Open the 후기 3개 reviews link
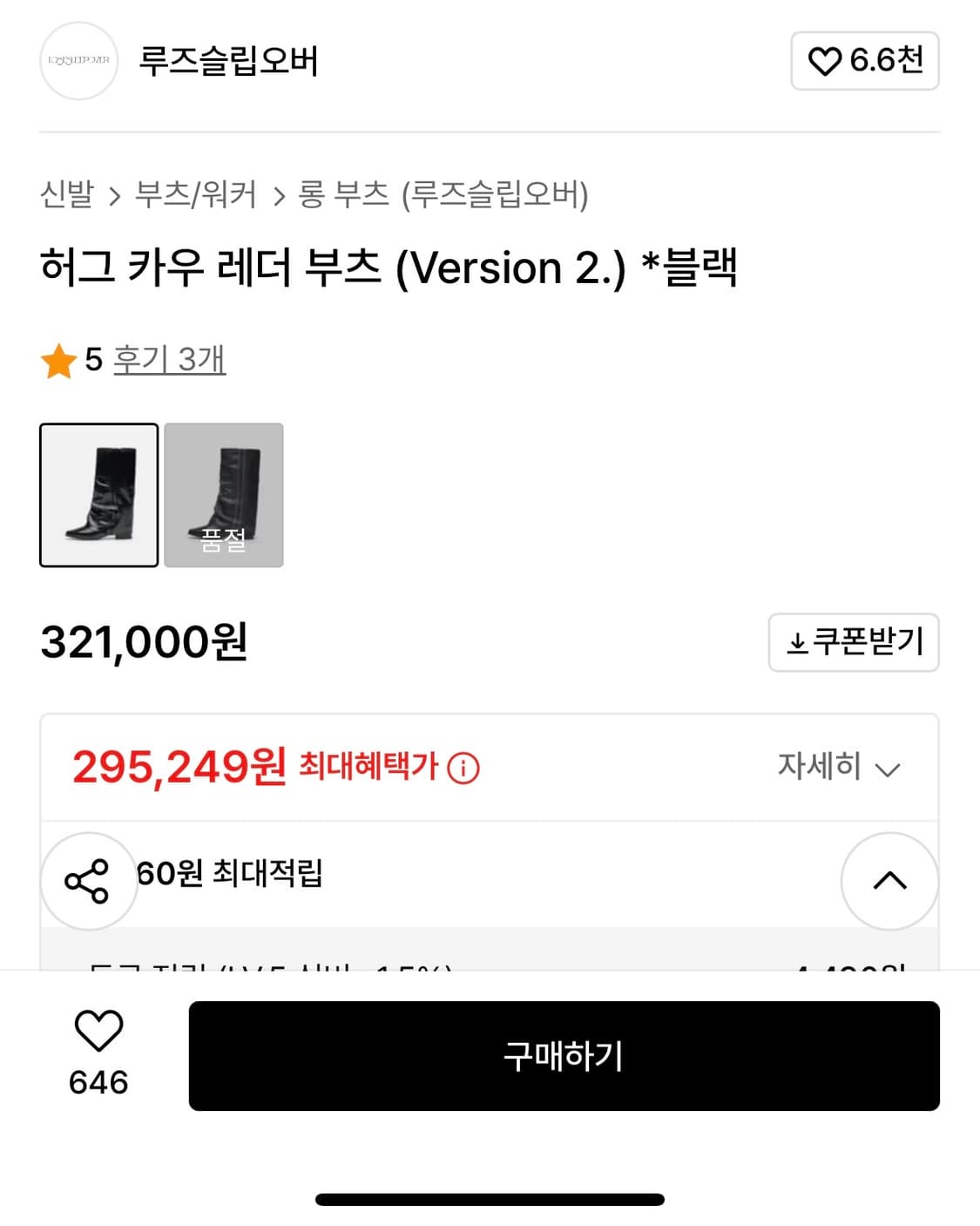Viewport: 980px width, 1226px height. coord(172,360)
